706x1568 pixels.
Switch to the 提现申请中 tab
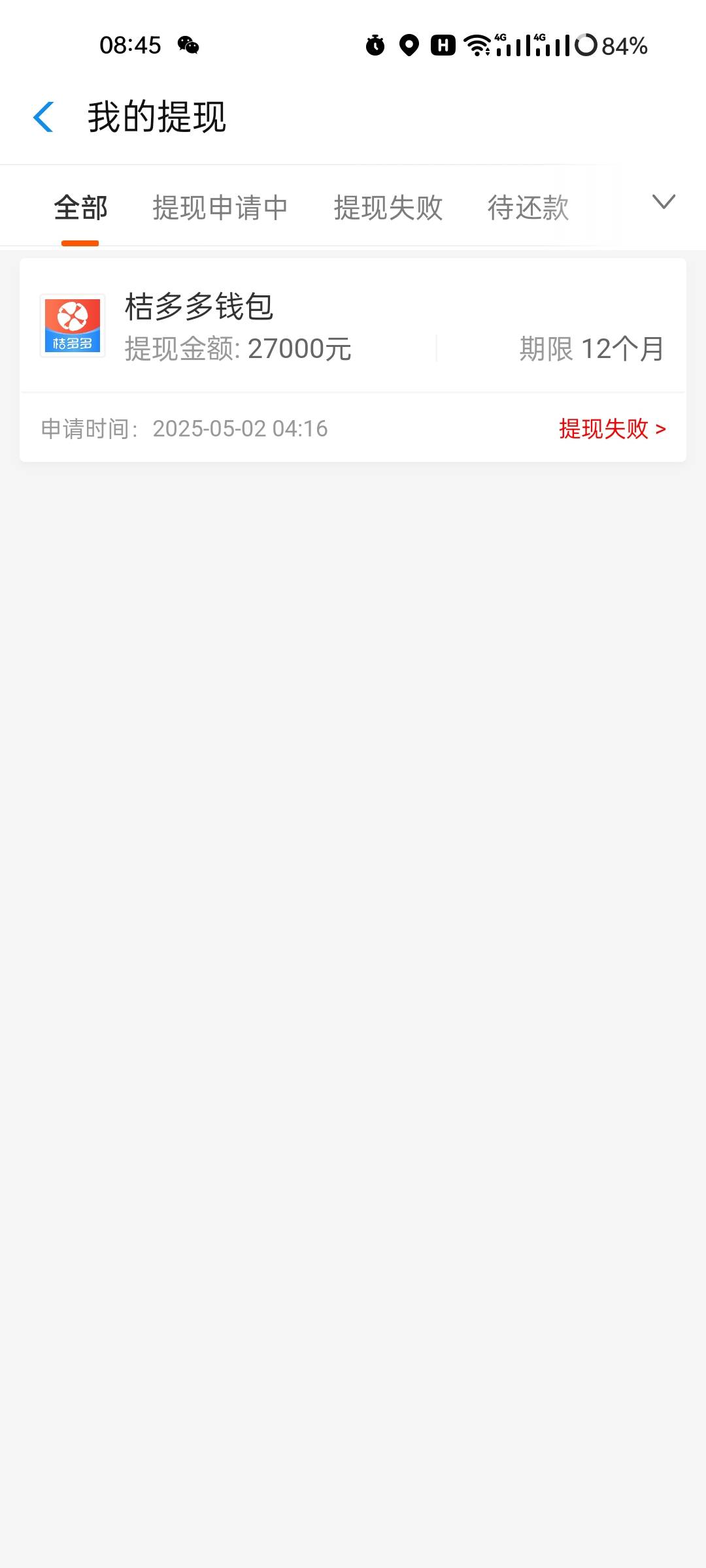tap(220, 208)
